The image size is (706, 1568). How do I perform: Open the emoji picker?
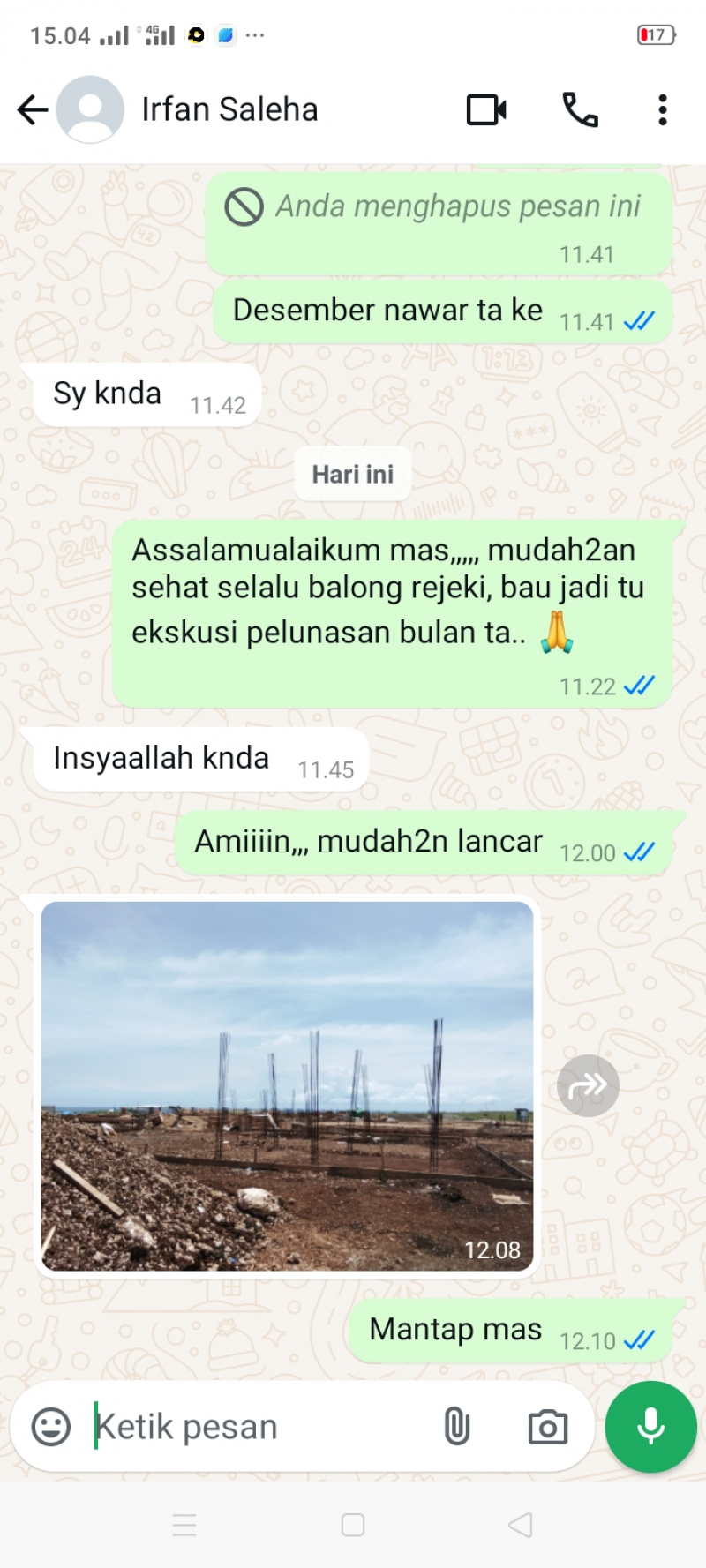(51, 1427)
